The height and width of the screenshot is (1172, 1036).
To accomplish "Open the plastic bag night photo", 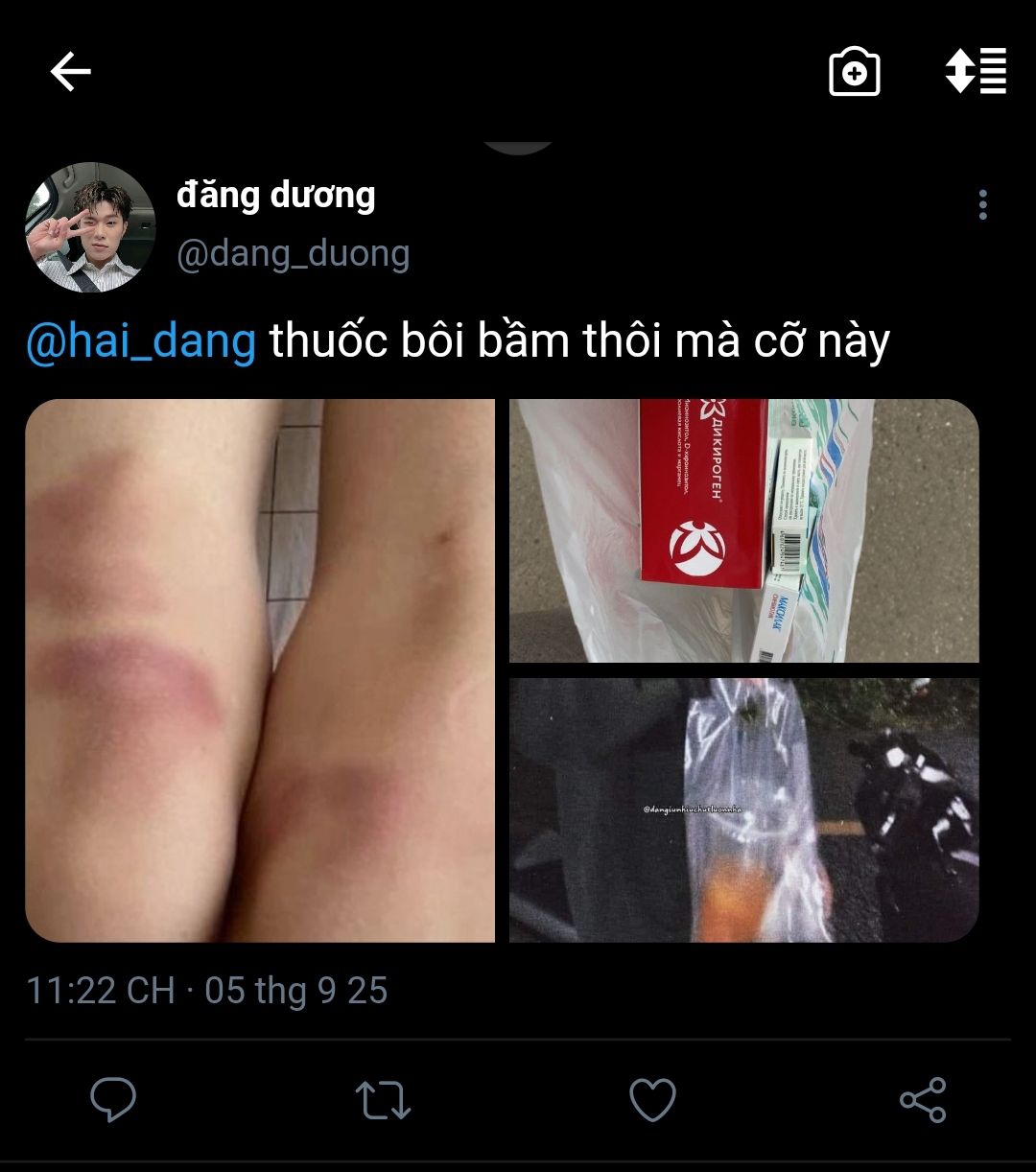I will pos(743,809).
